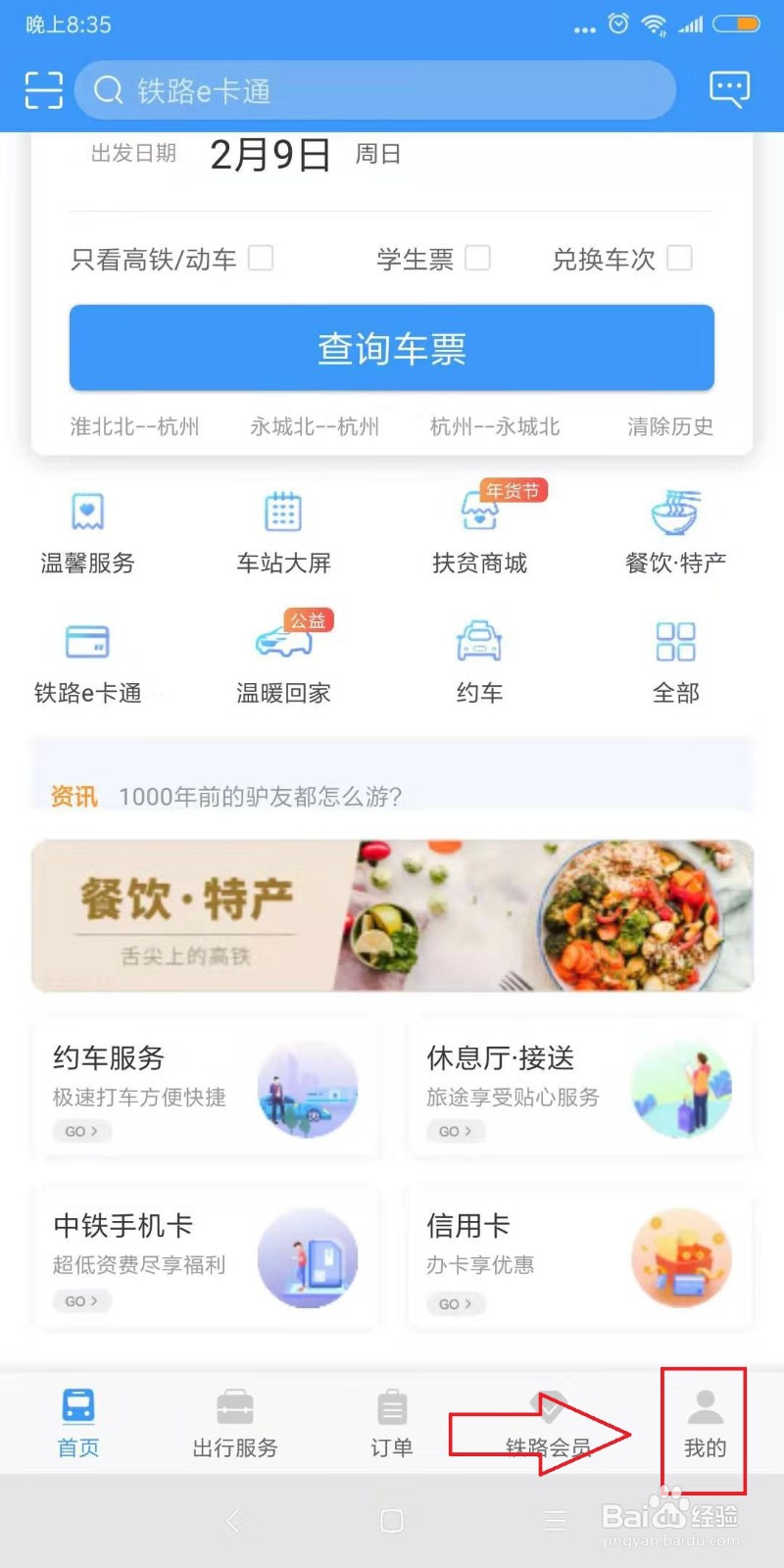
Task: Enable the 只看高铁/动车 checkbox
Action: pos(260,257)
